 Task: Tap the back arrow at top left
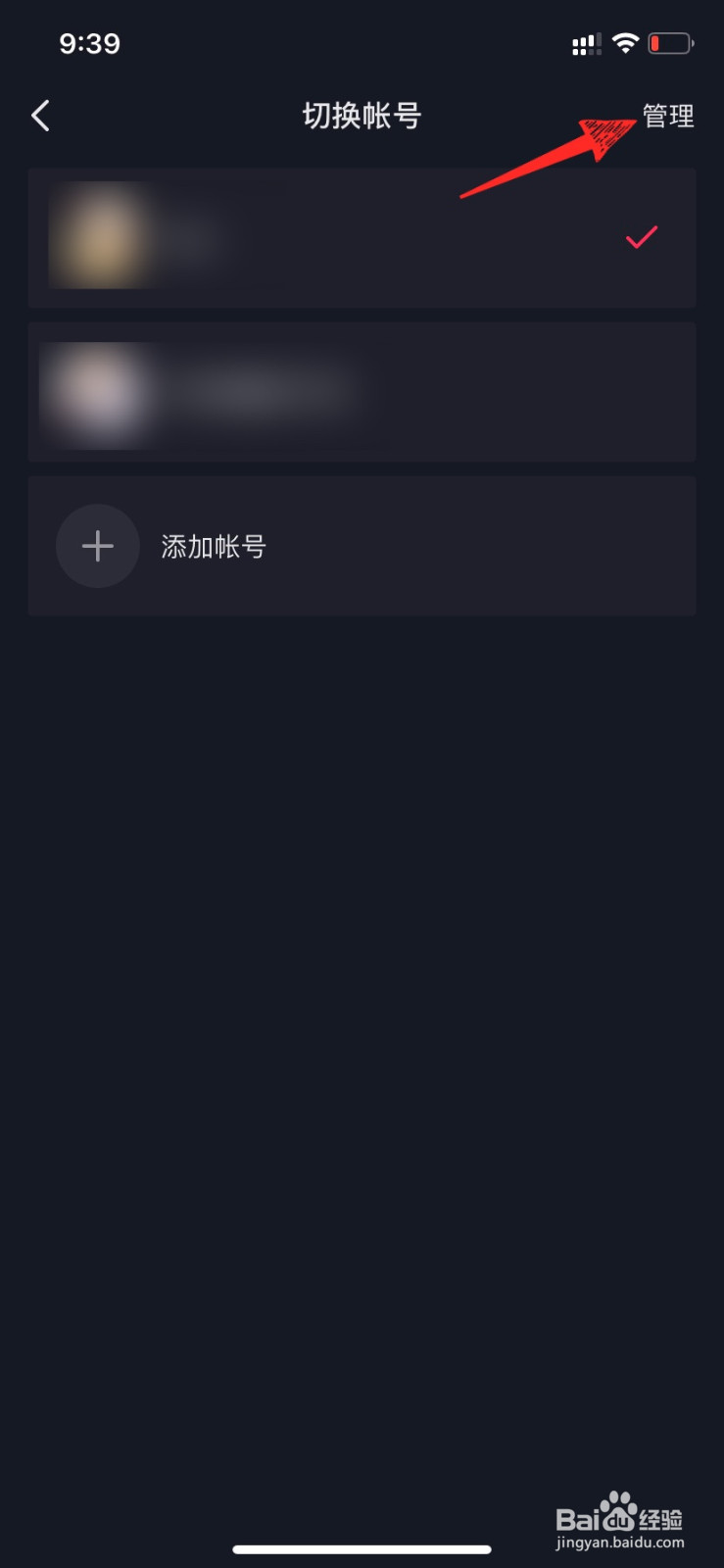(40, 116)
